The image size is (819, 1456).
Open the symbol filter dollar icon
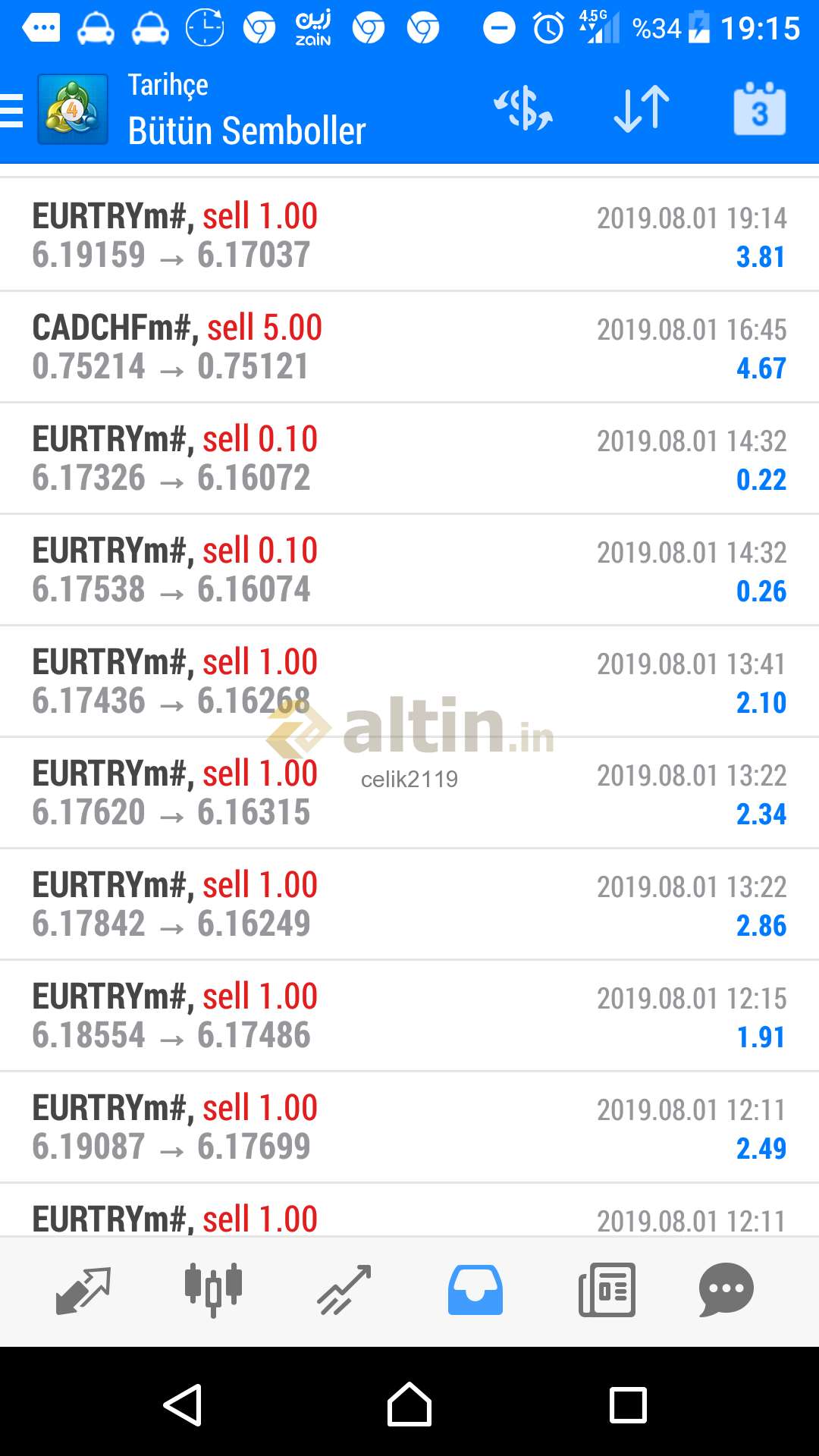point(523,109)
